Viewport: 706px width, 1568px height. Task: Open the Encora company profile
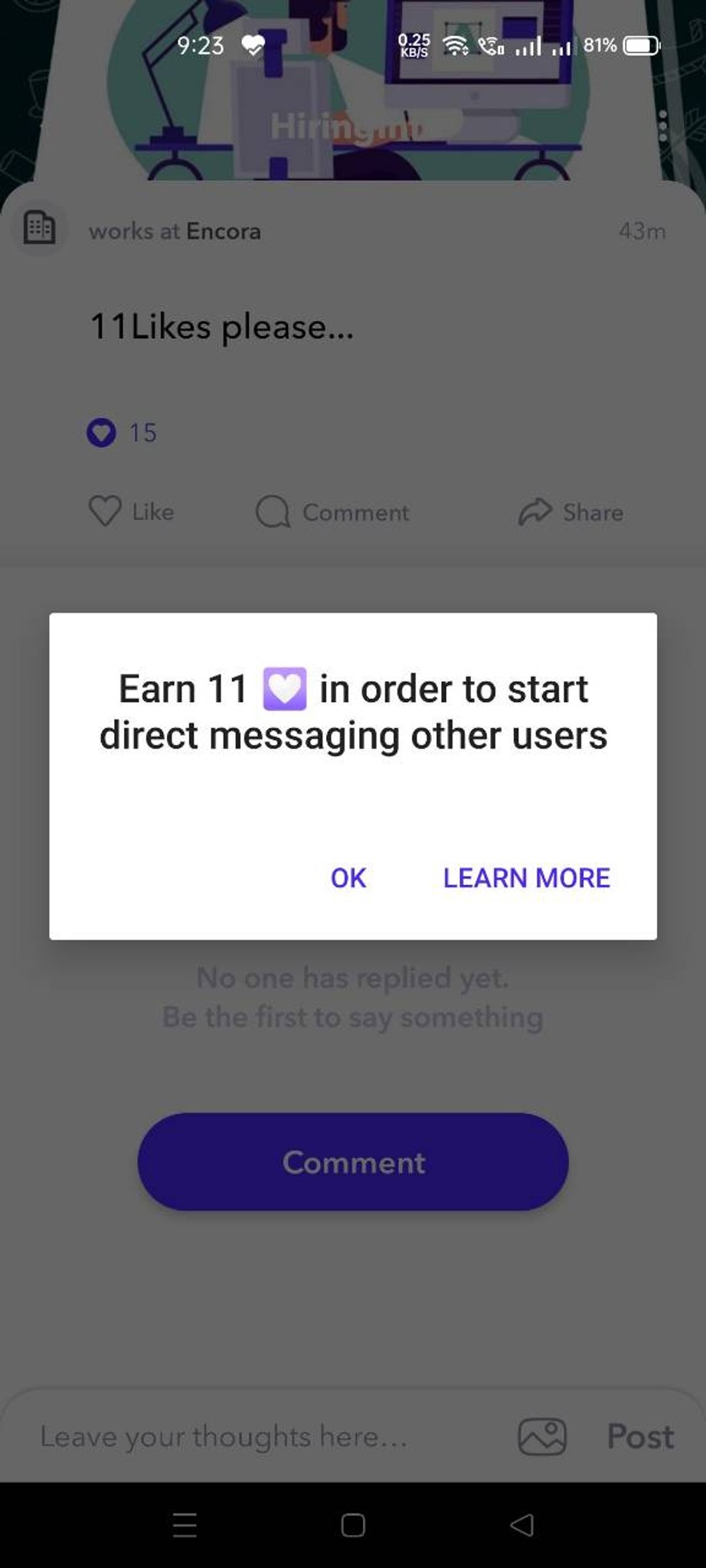coord(223,231)
